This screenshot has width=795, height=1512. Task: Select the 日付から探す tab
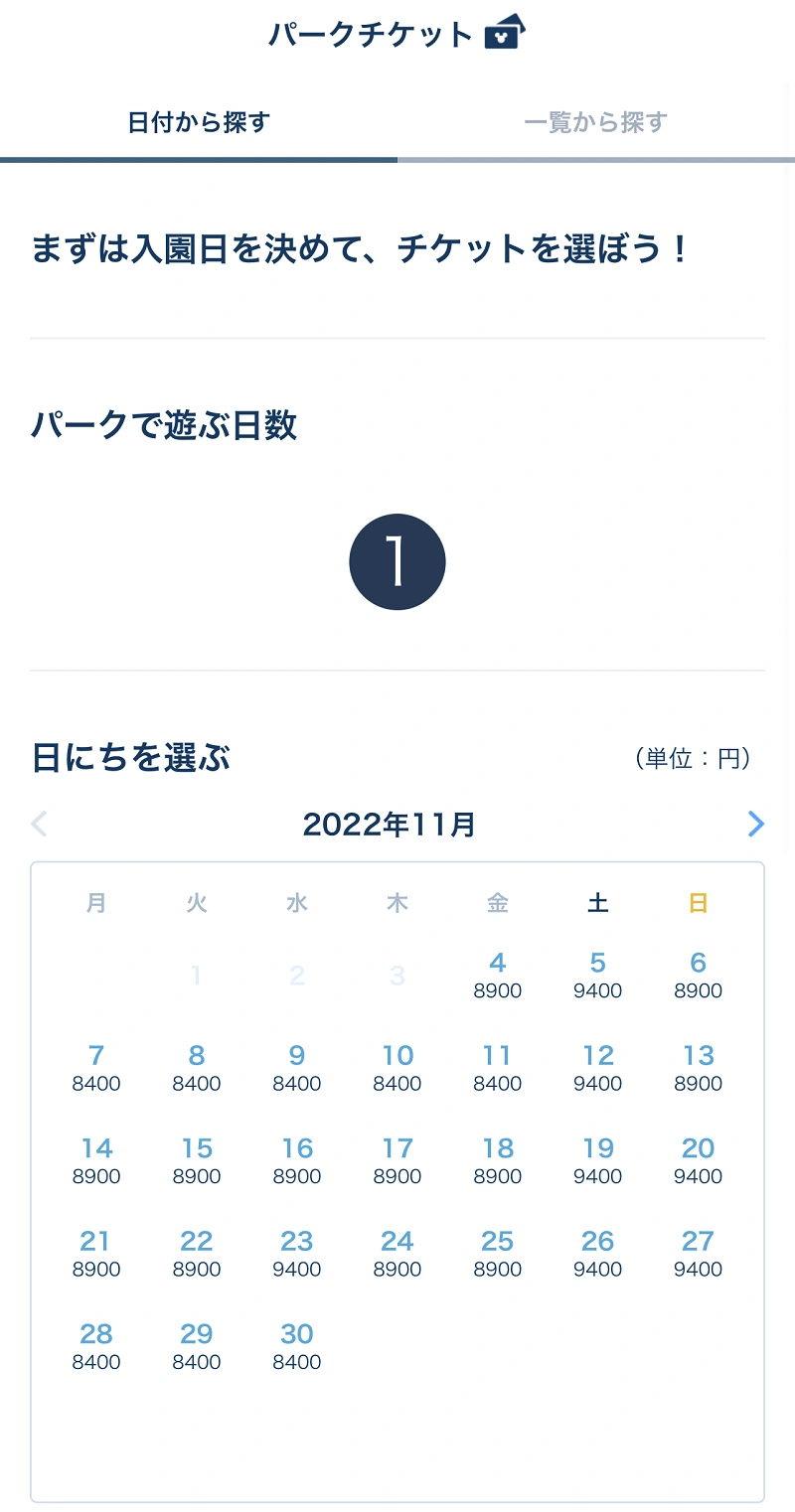(199, 123)
